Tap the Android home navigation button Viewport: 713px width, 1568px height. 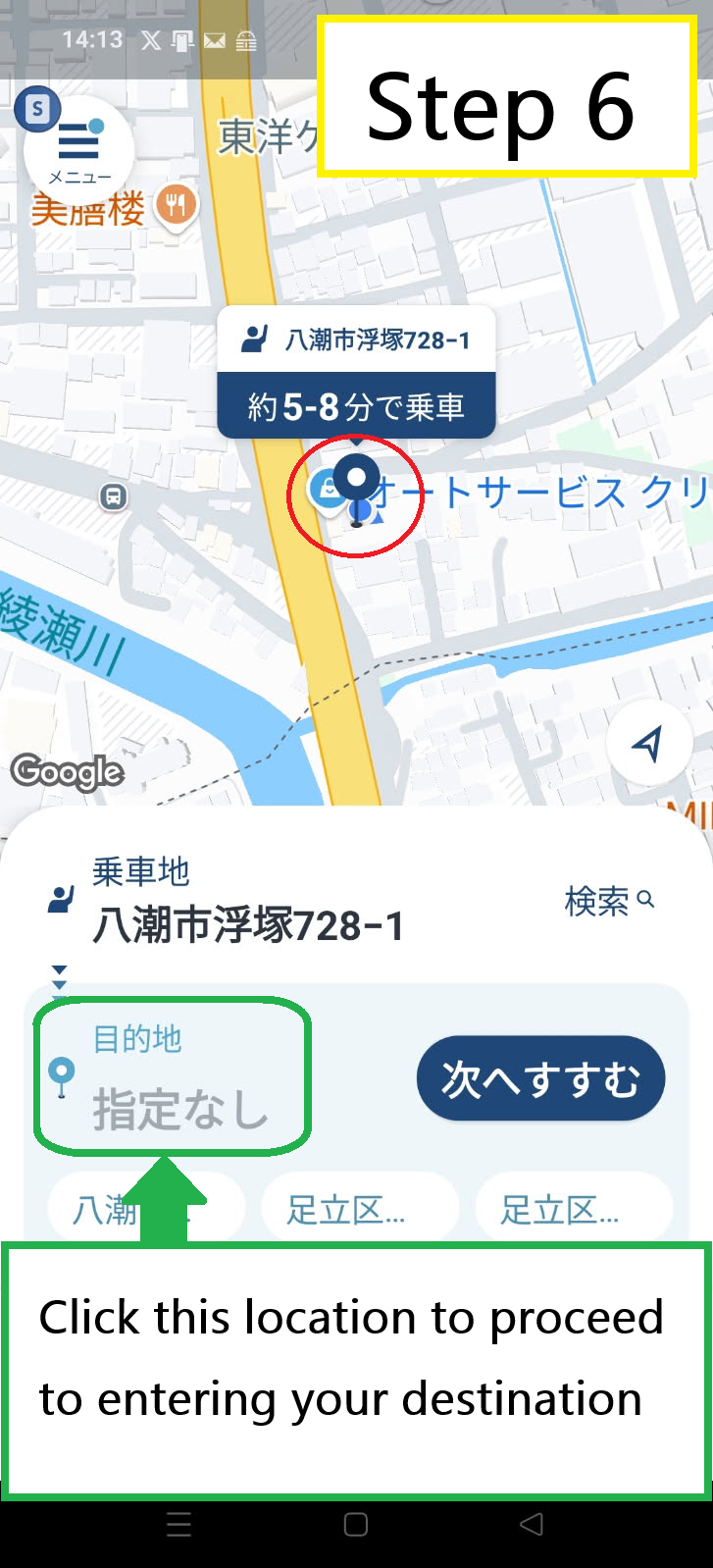pyautogui.click(x=356, y=1524)
